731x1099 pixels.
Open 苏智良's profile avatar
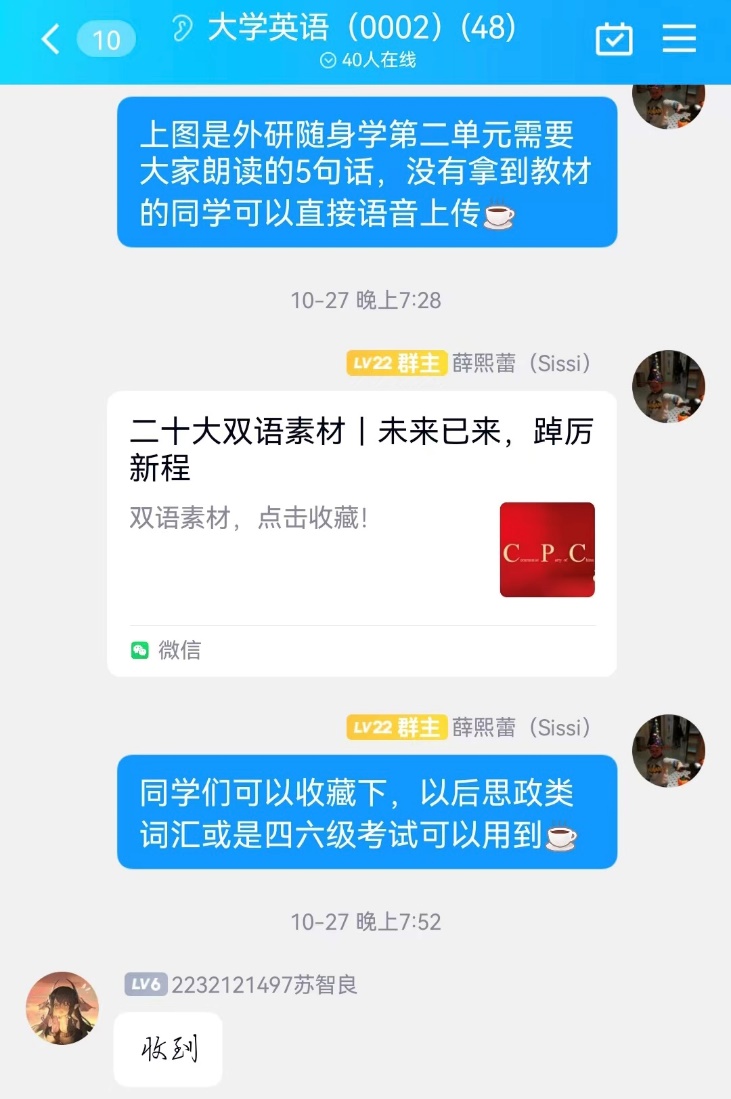(x=62, y=1008)
